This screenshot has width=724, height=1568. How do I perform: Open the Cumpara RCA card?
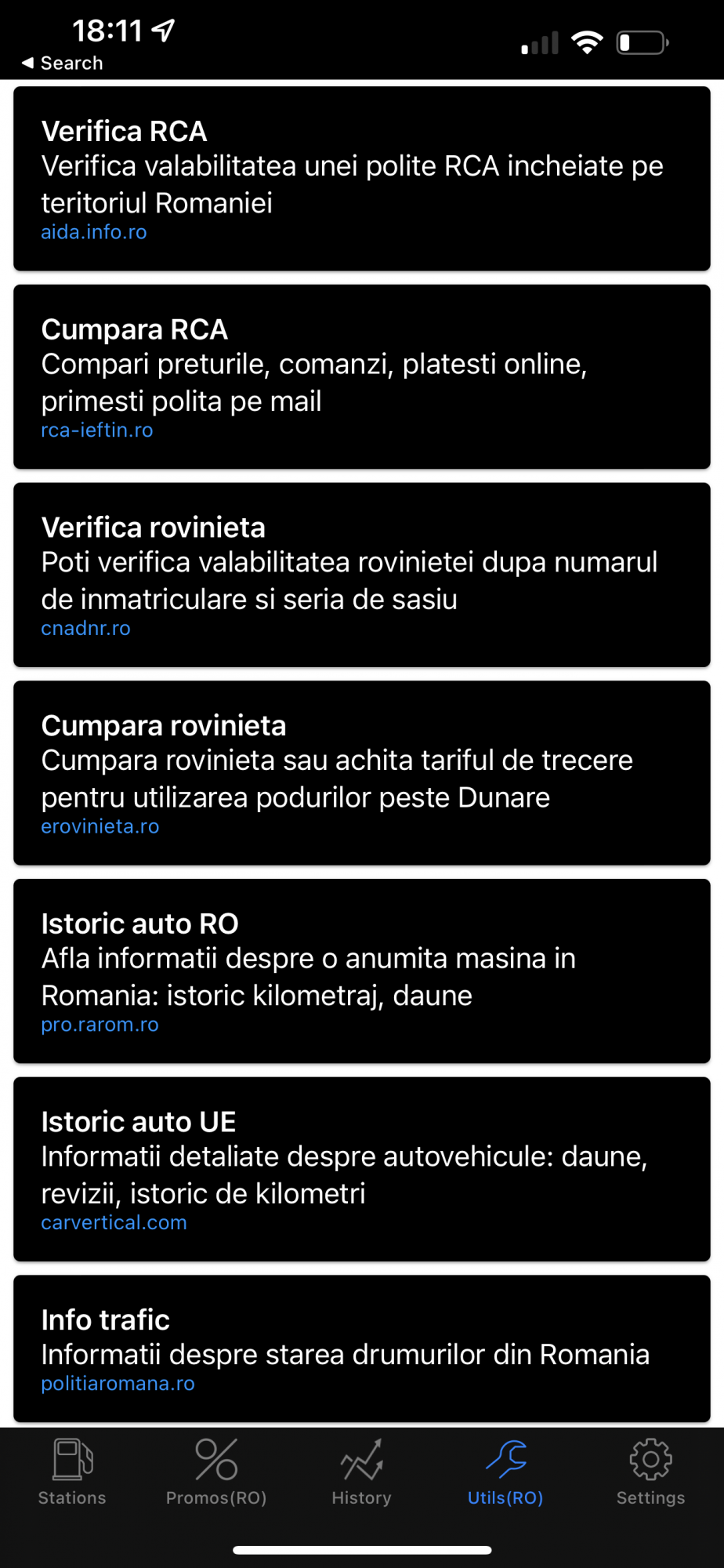361,377
